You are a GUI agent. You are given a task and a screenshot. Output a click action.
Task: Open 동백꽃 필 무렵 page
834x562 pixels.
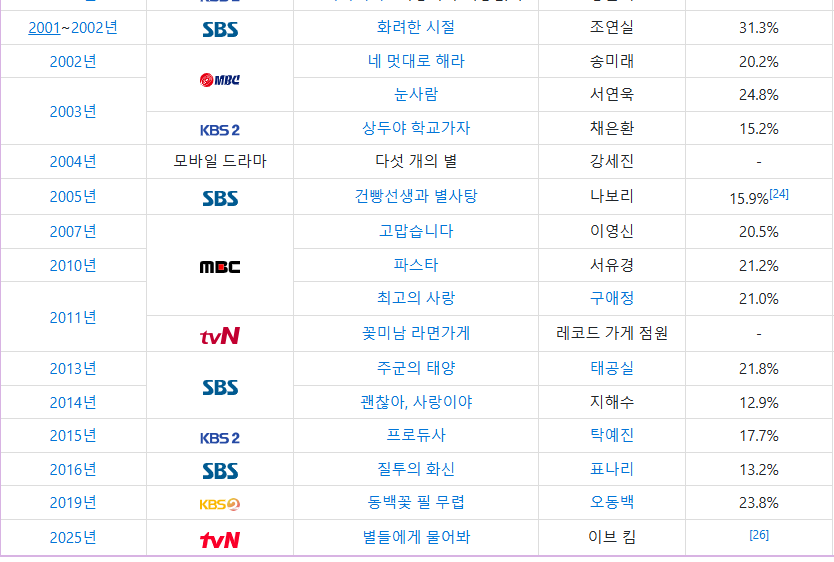coord(416,502)
